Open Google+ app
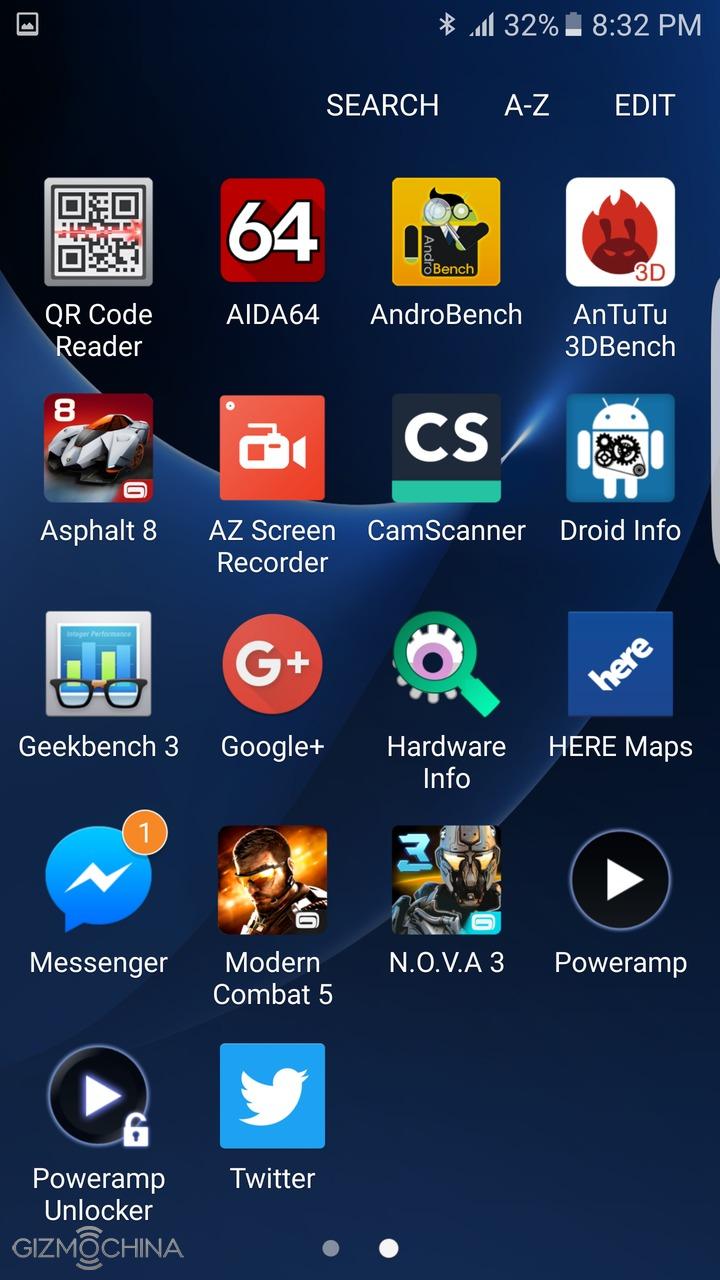The width and height of the screenshot is (720, 1280). click(x=272, y=664)
